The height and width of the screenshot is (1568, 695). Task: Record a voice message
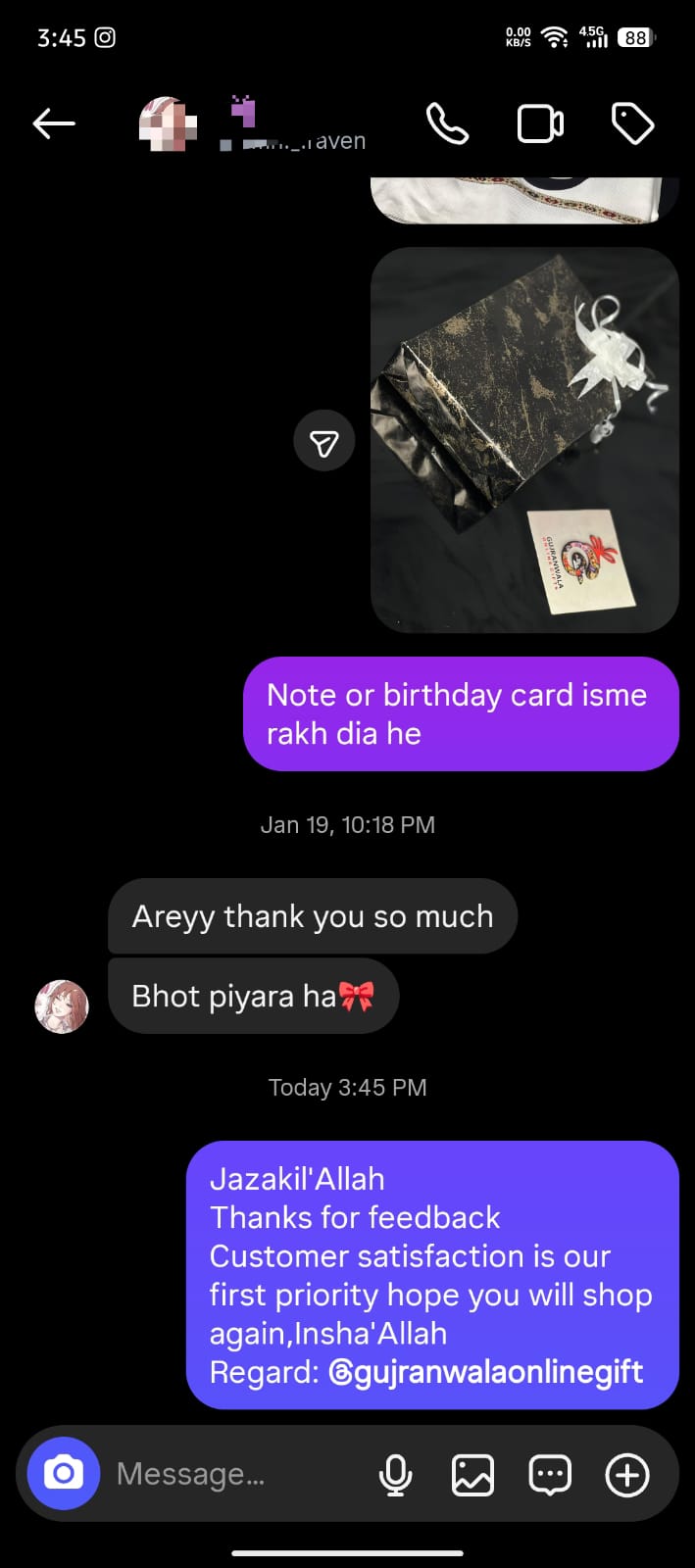point(395,1474)
